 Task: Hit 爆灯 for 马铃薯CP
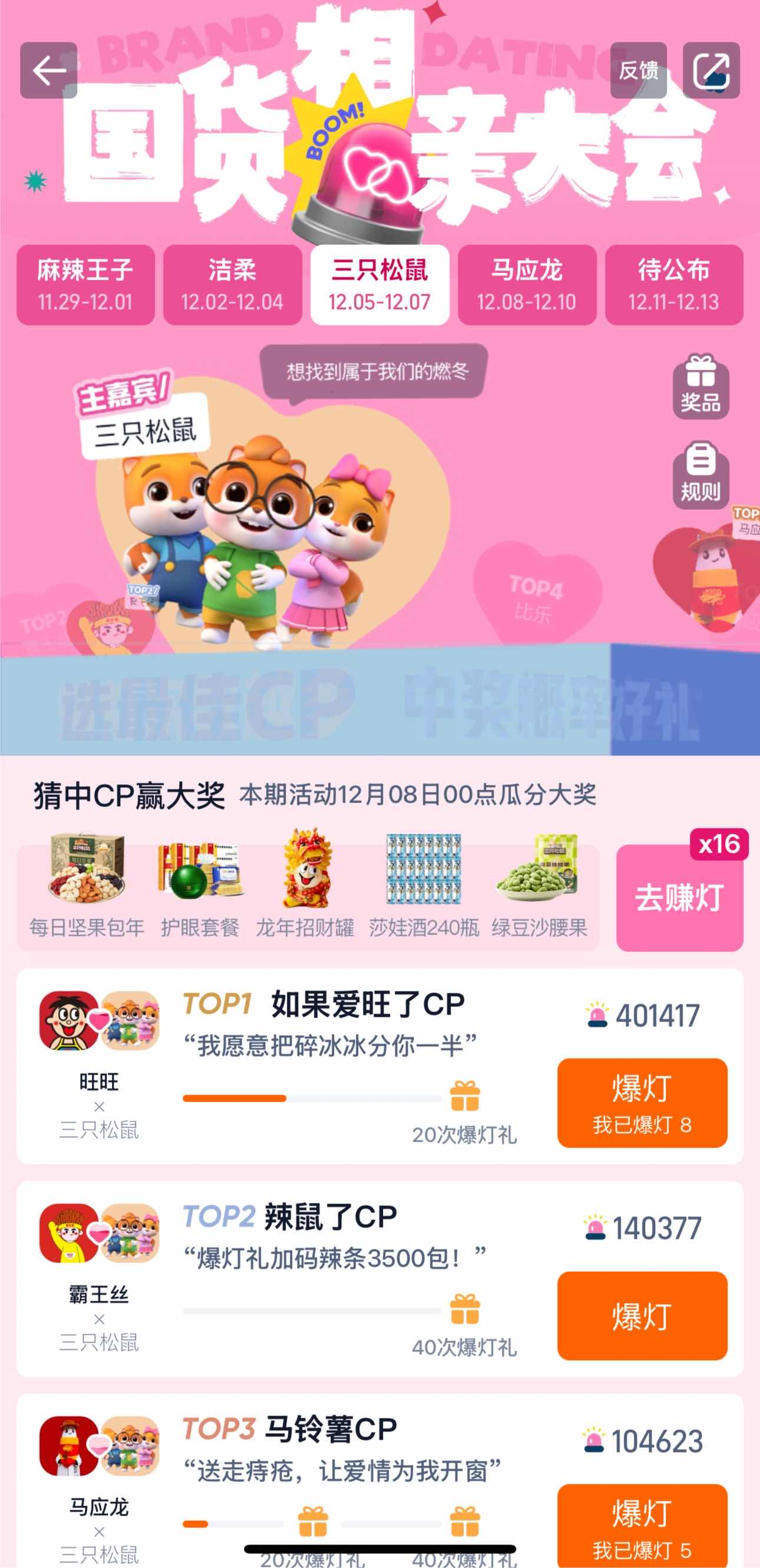tap(642, 1521)
